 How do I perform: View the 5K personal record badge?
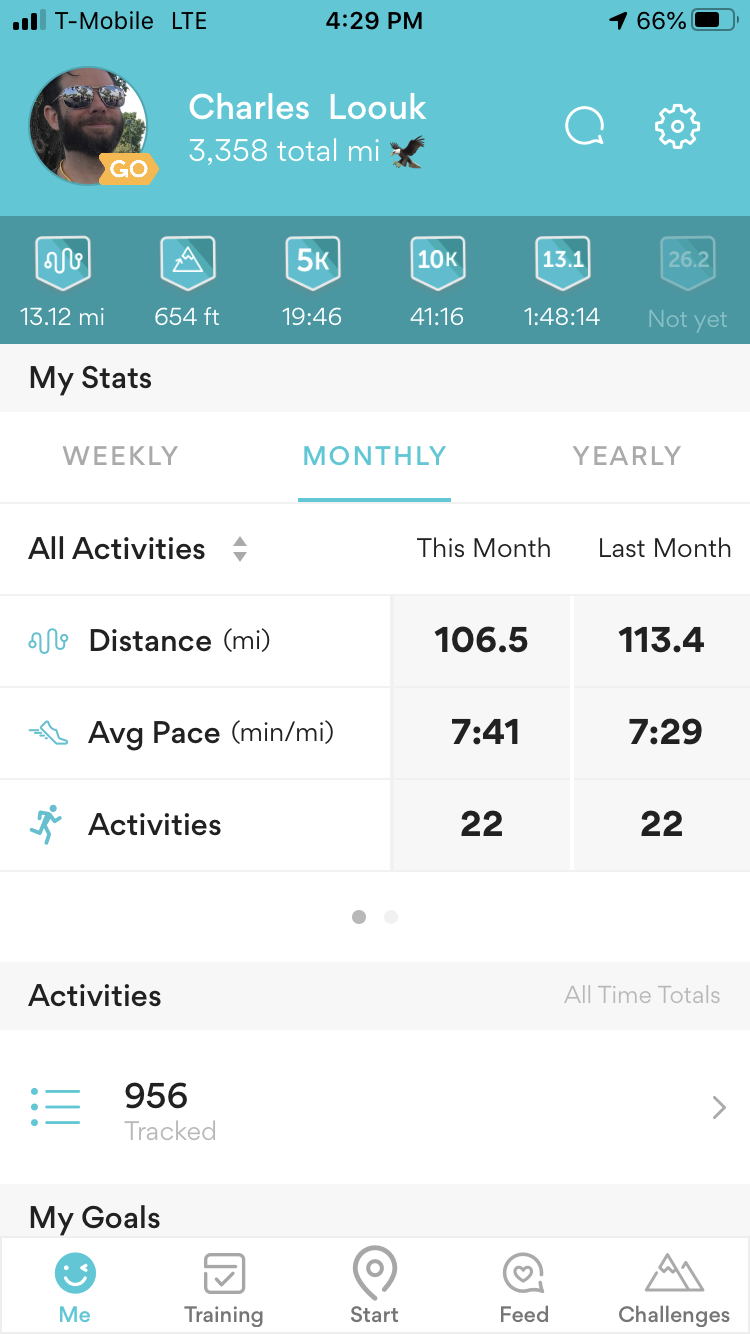(x=312, y=282)
